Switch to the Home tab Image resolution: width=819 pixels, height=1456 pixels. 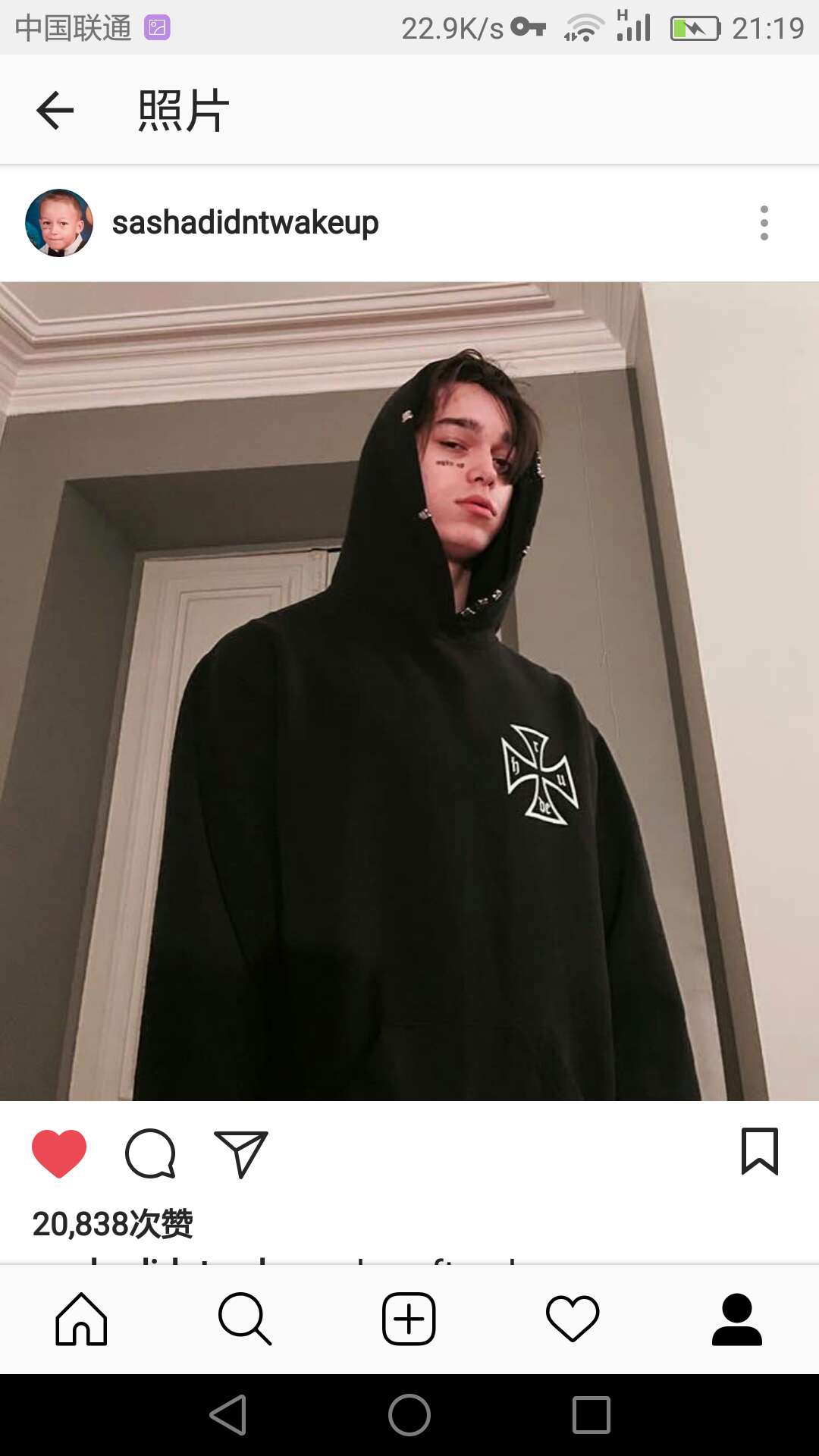(81, 1319)
